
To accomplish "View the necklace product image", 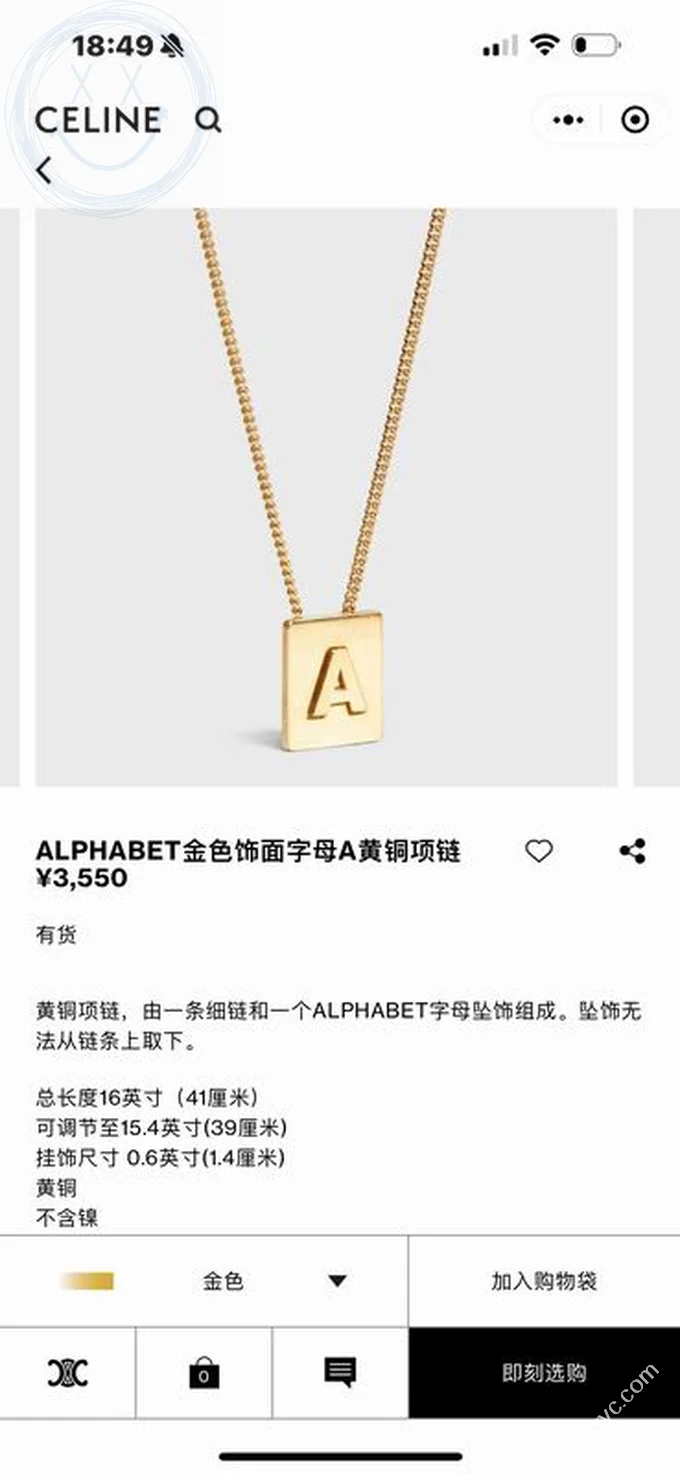I will (x=326, y=497).
